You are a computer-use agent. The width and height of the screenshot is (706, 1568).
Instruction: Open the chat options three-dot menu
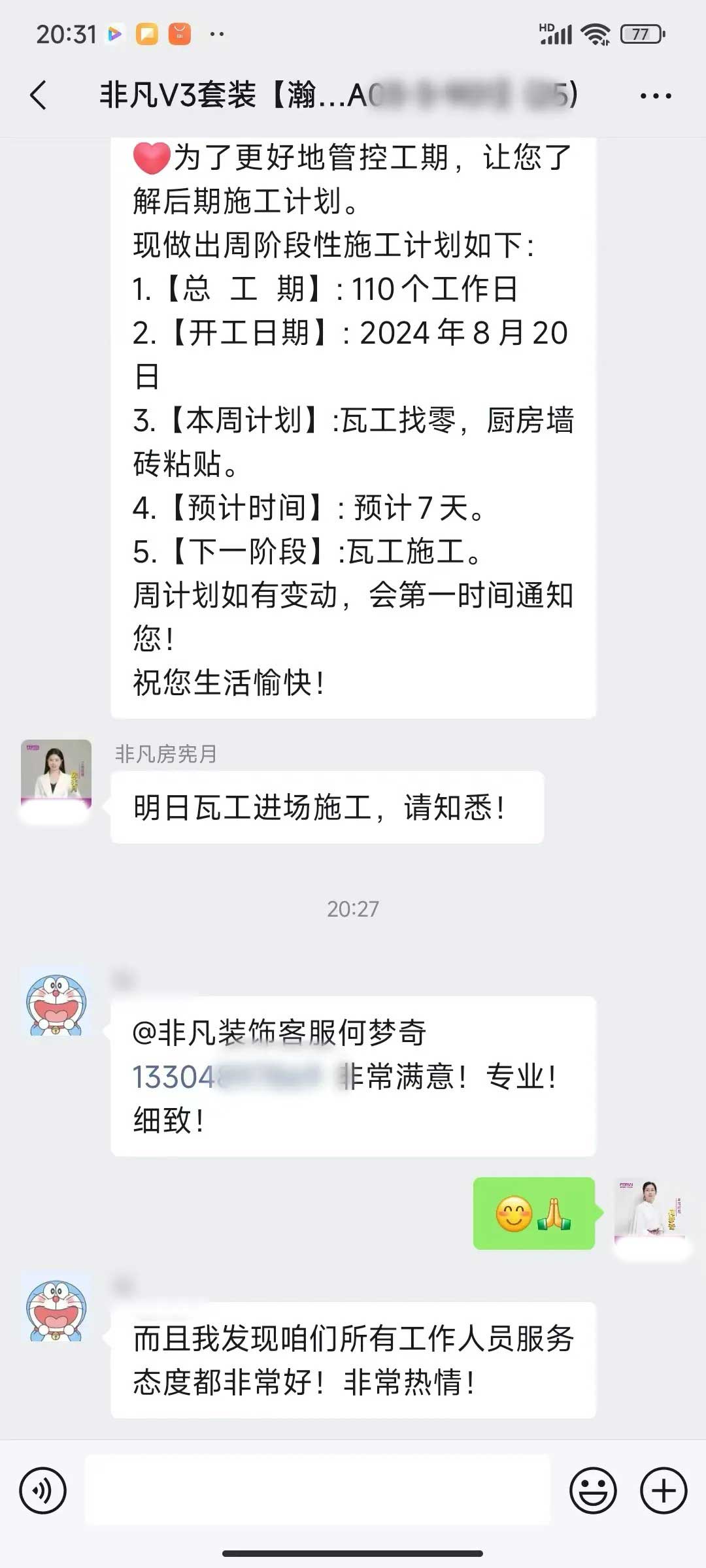[655, 96]
